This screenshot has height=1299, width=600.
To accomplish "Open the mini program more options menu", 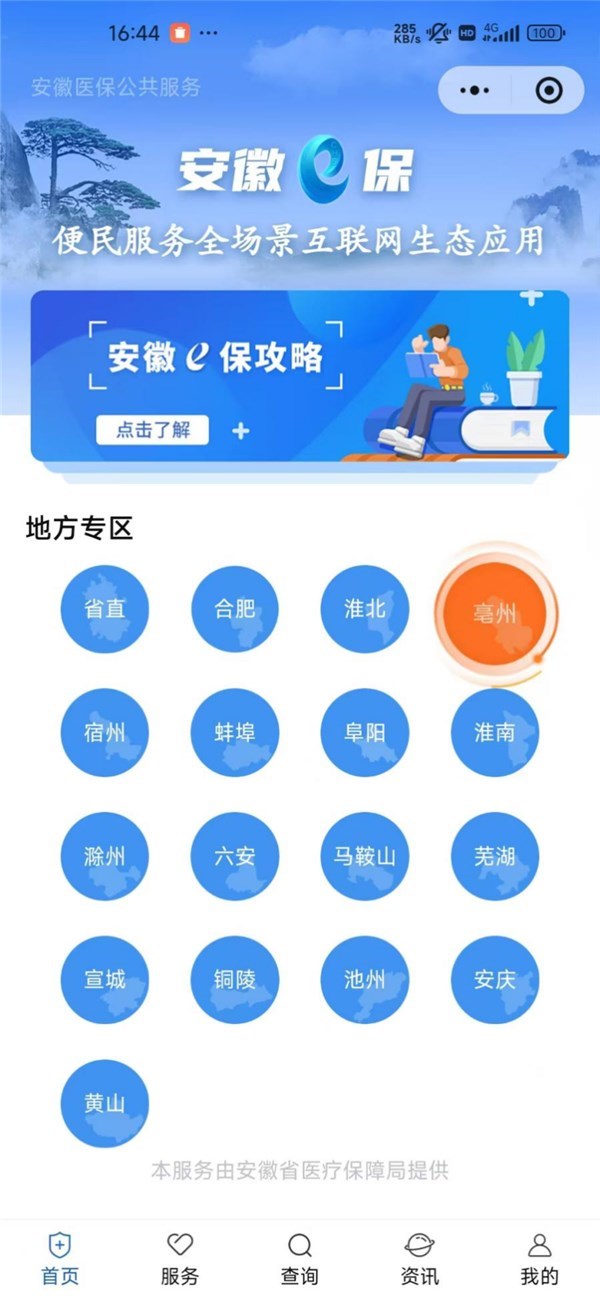I will click(x=474, y=91).
